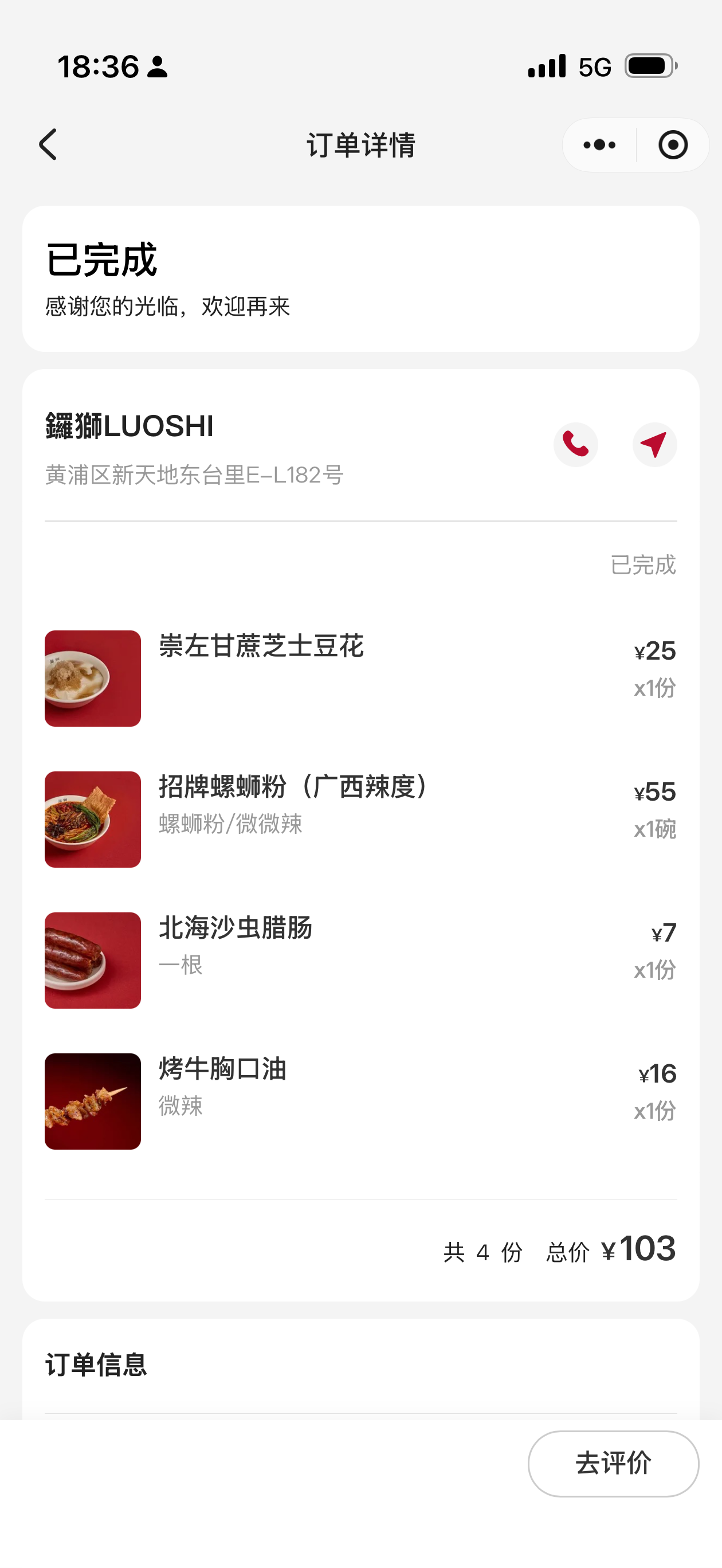Tap the 去评价 review button
The height and width of the screenshot is (1568, 722).
tap(613, 1463)
